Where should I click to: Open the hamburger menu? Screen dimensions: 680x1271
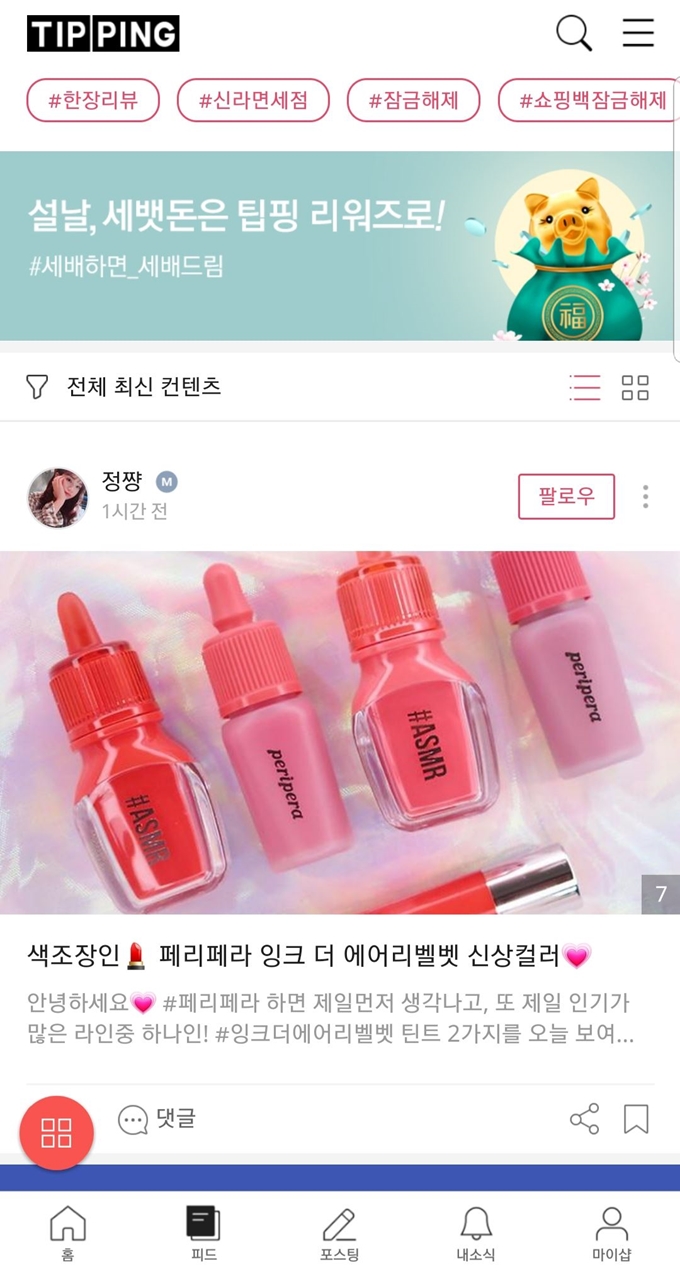click(638, 34)
